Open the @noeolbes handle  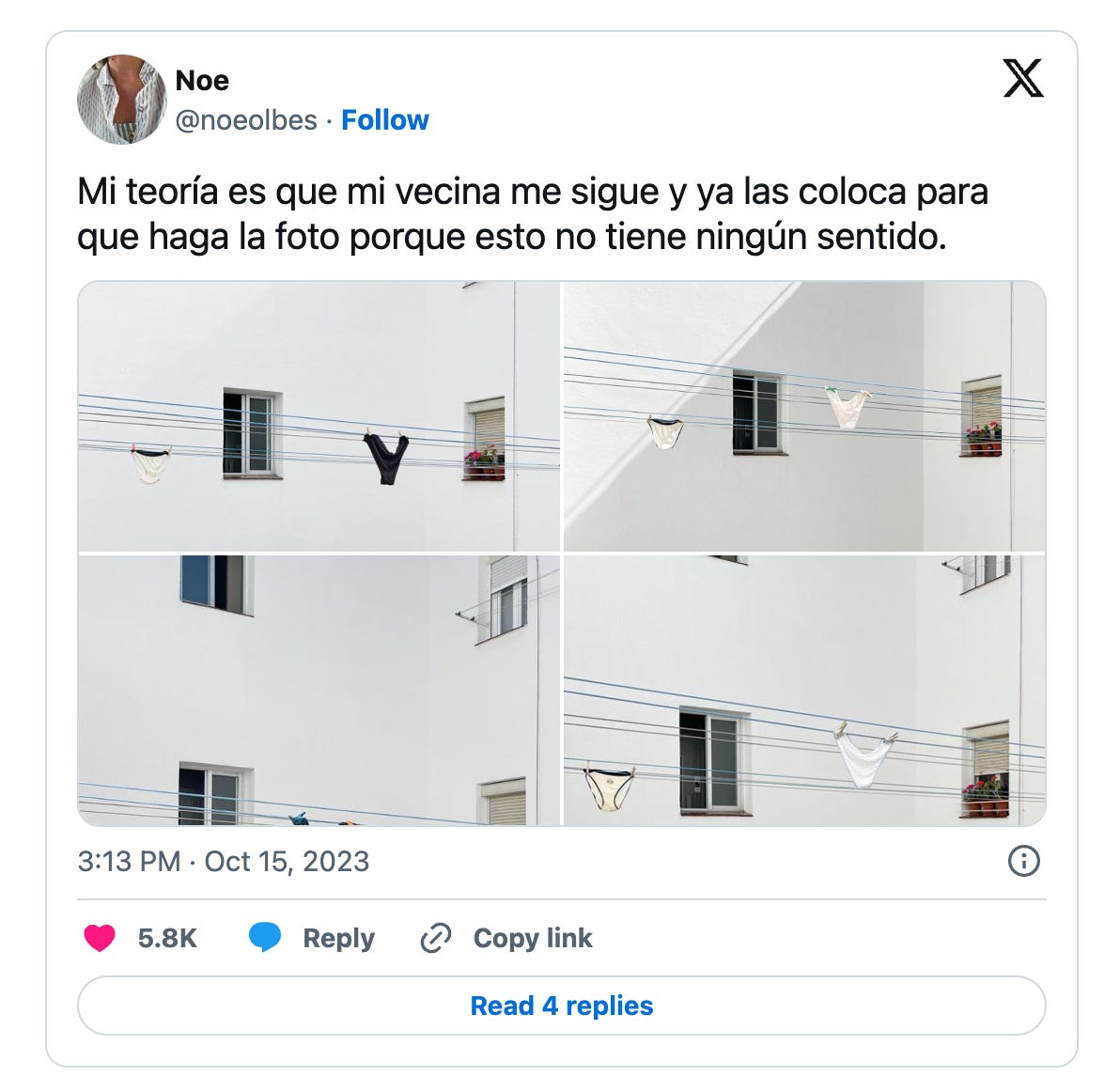pos(246,120)
